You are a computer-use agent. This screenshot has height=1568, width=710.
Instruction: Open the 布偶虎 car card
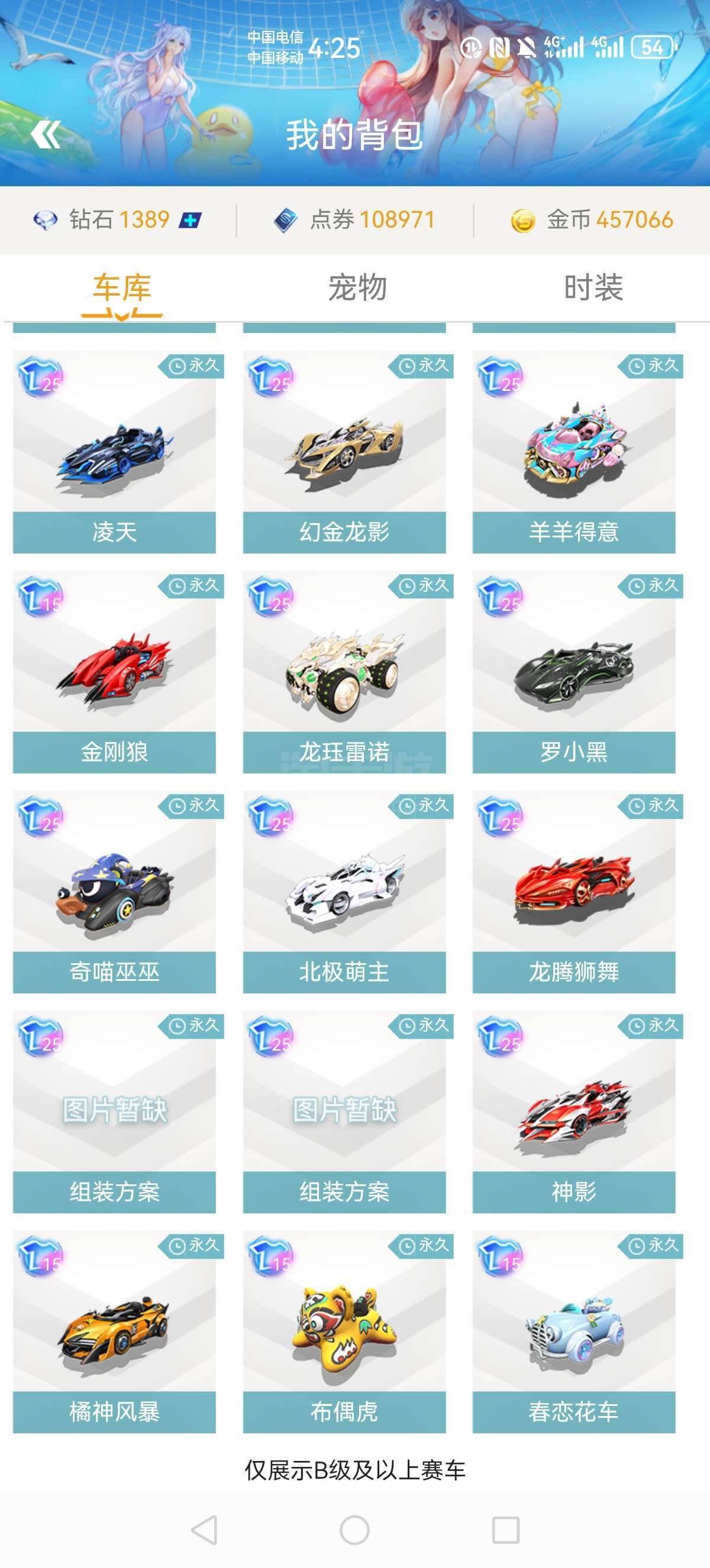click(344, 1331)
